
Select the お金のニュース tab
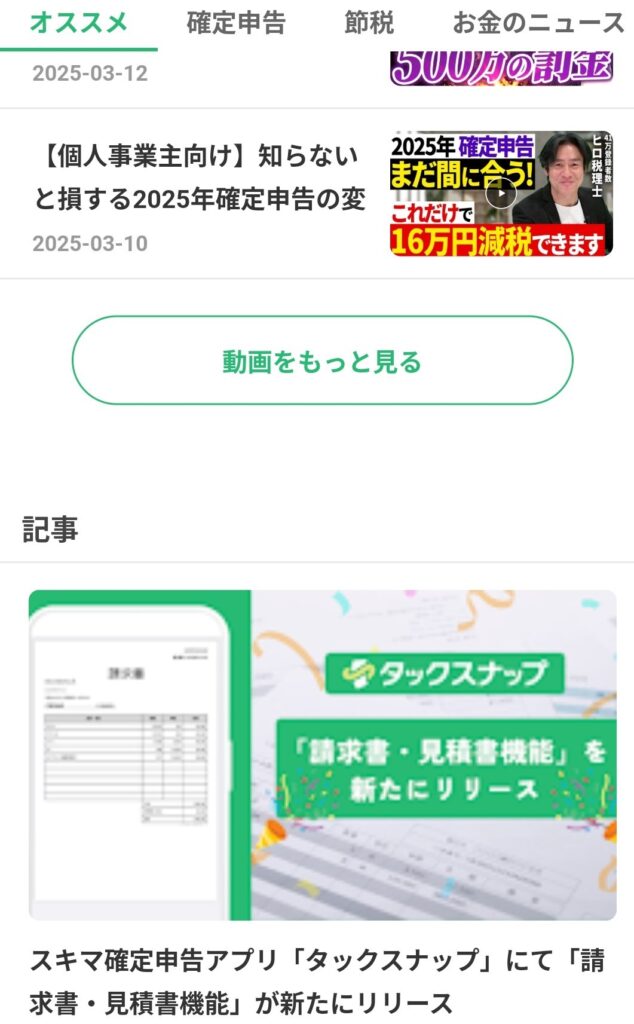(x=538, y=22)
